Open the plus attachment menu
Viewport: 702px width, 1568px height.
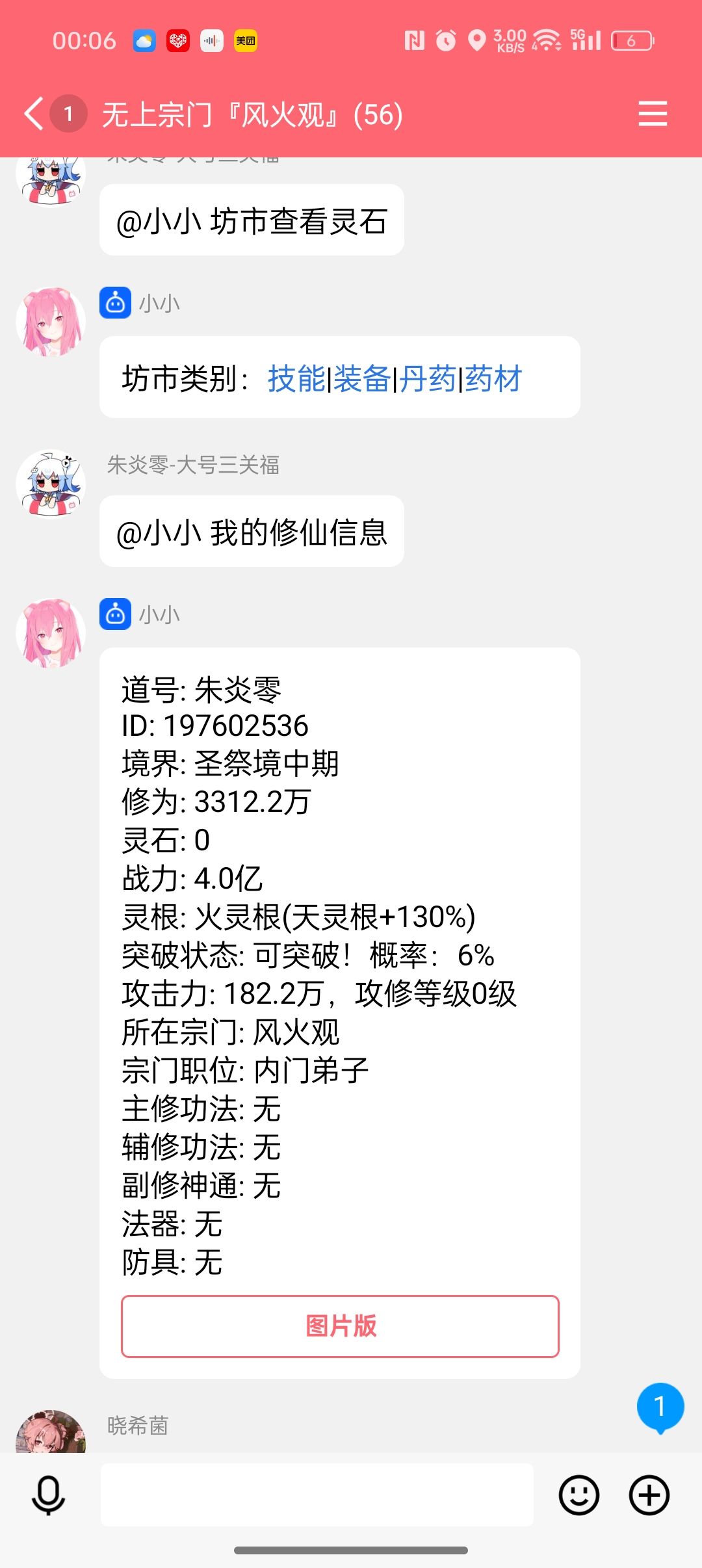(x=649, y=1495)
